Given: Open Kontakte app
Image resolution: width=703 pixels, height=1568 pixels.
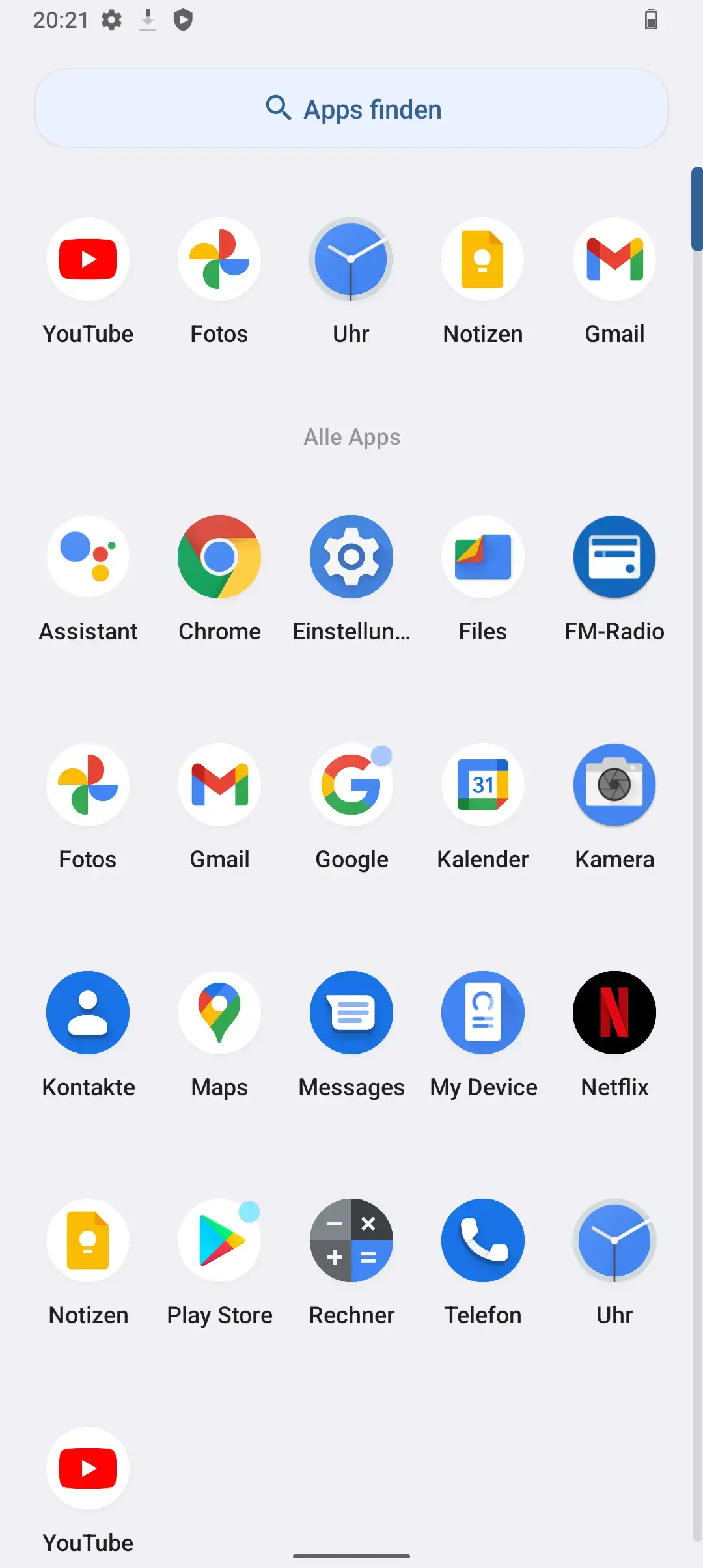Looking at the screenshot, I should [x=88, y=1013].
